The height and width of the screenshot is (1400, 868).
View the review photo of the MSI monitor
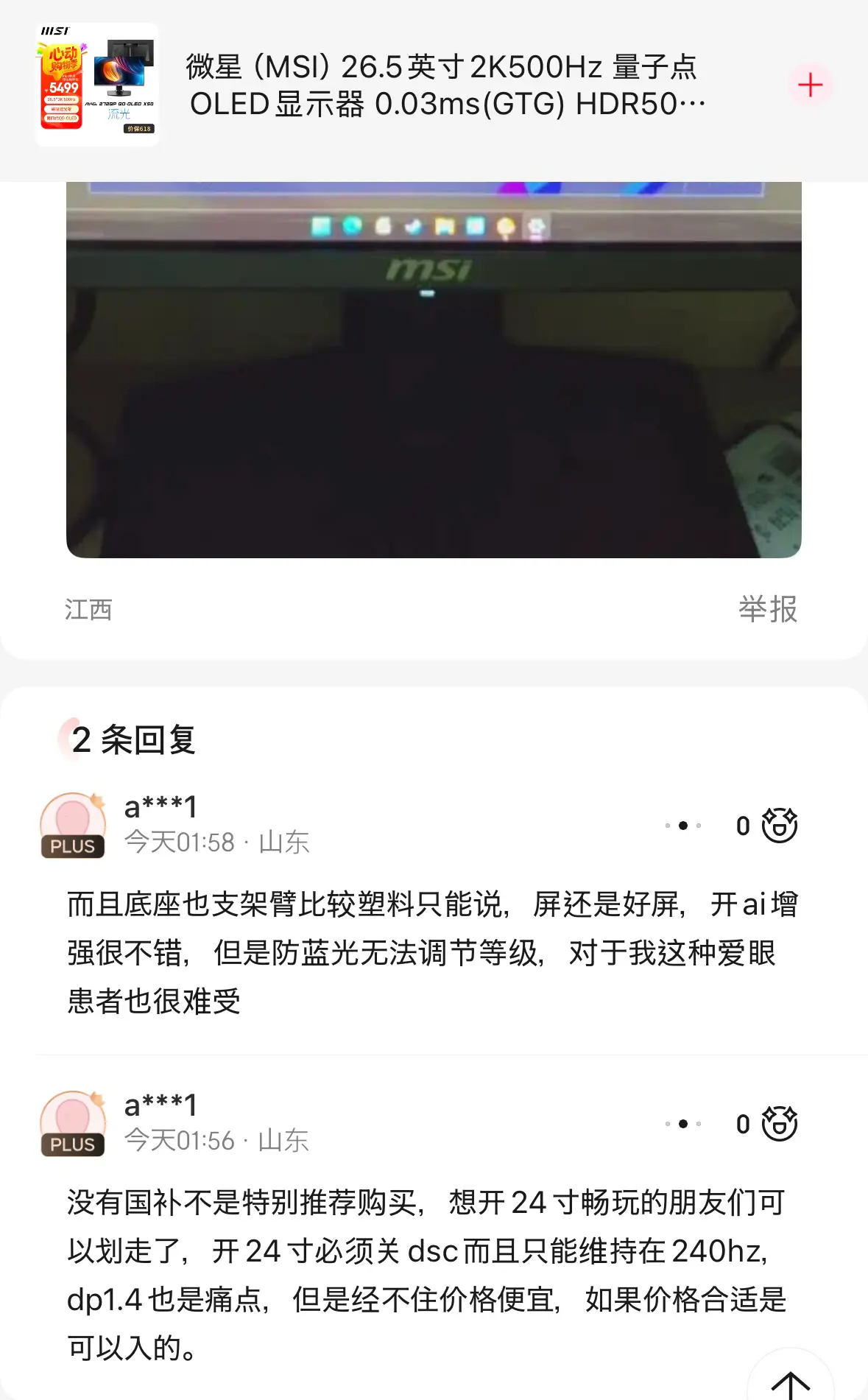[434, 370]
